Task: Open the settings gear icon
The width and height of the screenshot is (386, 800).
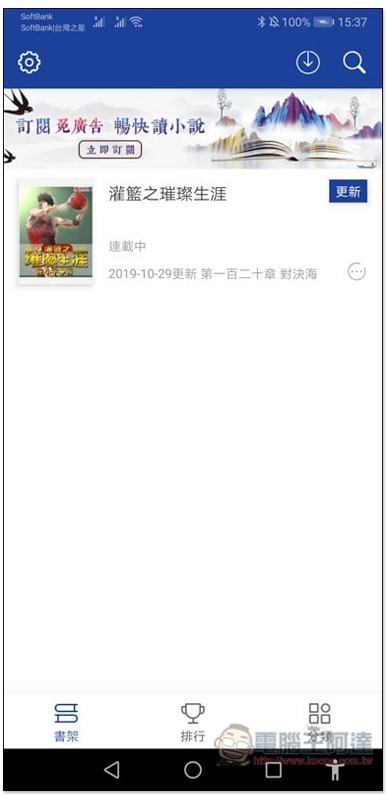Action: (29, 62)
